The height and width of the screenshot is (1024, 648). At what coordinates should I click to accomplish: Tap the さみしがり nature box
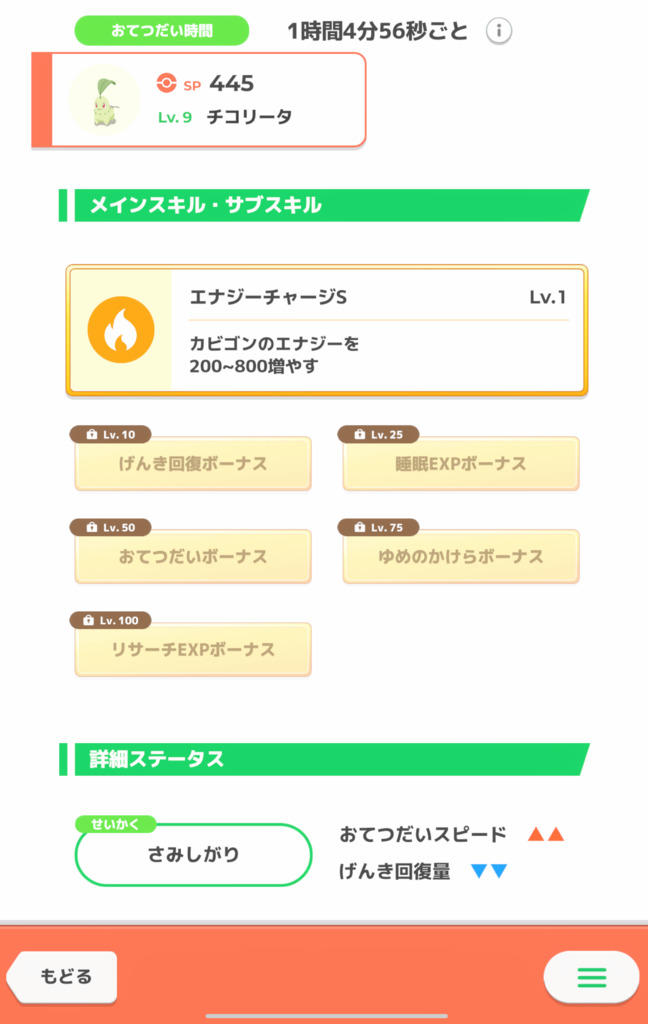click(193, 855)
